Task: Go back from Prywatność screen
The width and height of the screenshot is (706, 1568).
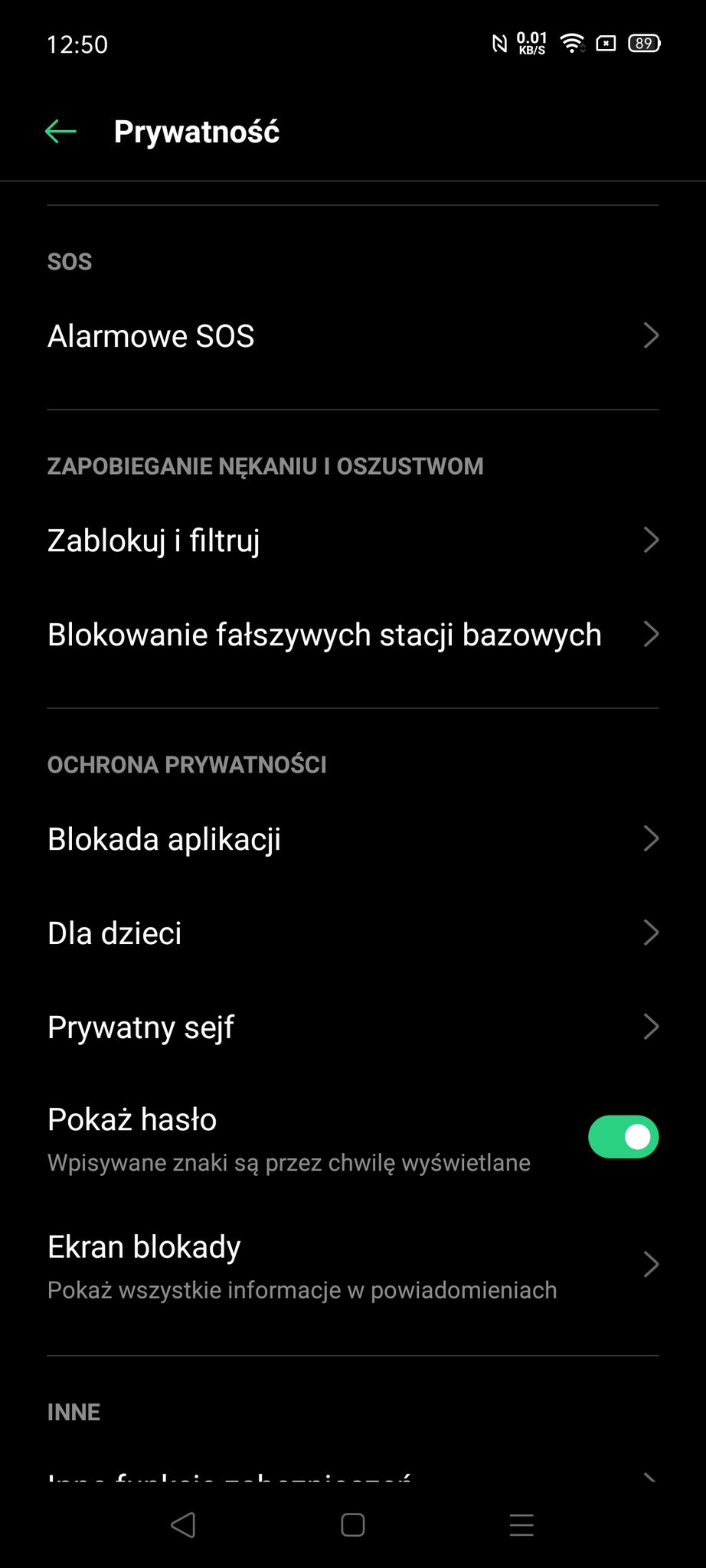Action: (x=61, y=132)
